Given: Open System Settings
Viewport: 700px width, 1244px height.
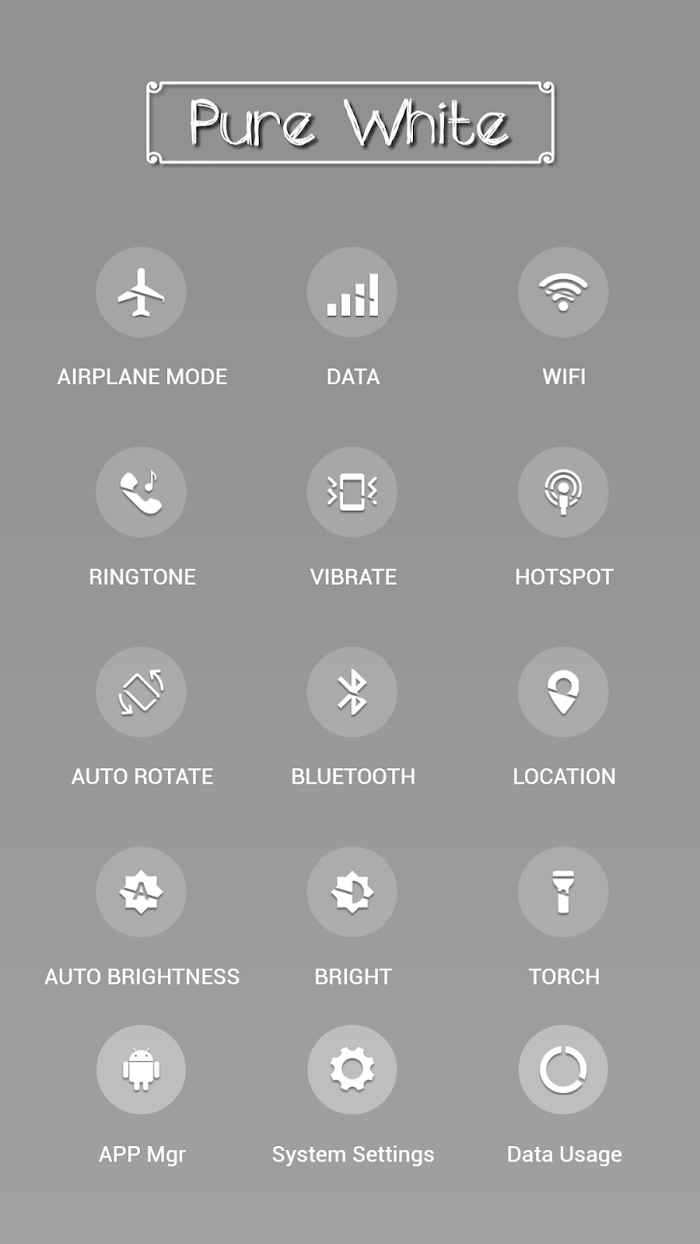Looking at the screenshot, I should (x=352, y=1070).
